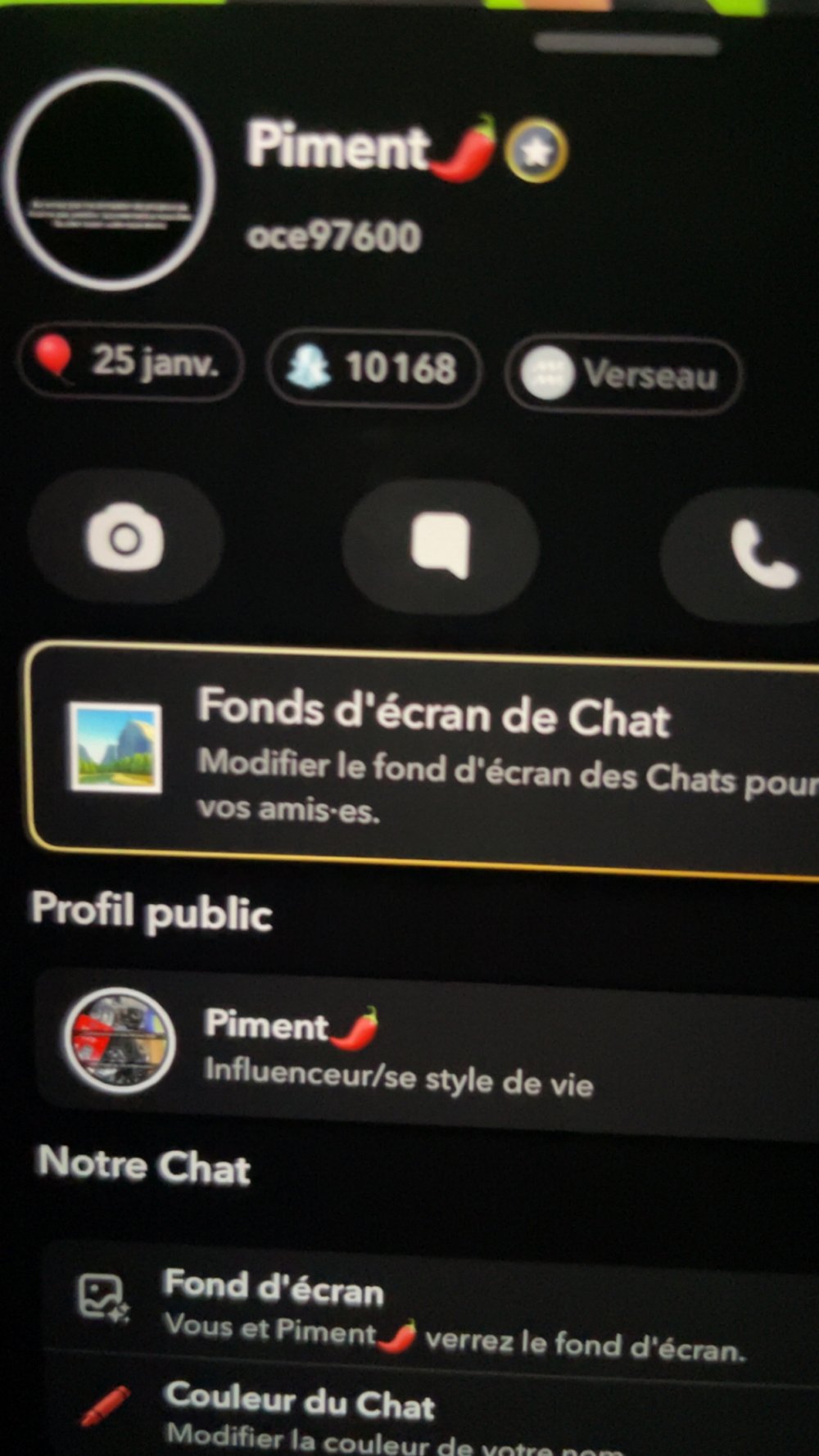Send a snap with the camera button

[125, 538]
